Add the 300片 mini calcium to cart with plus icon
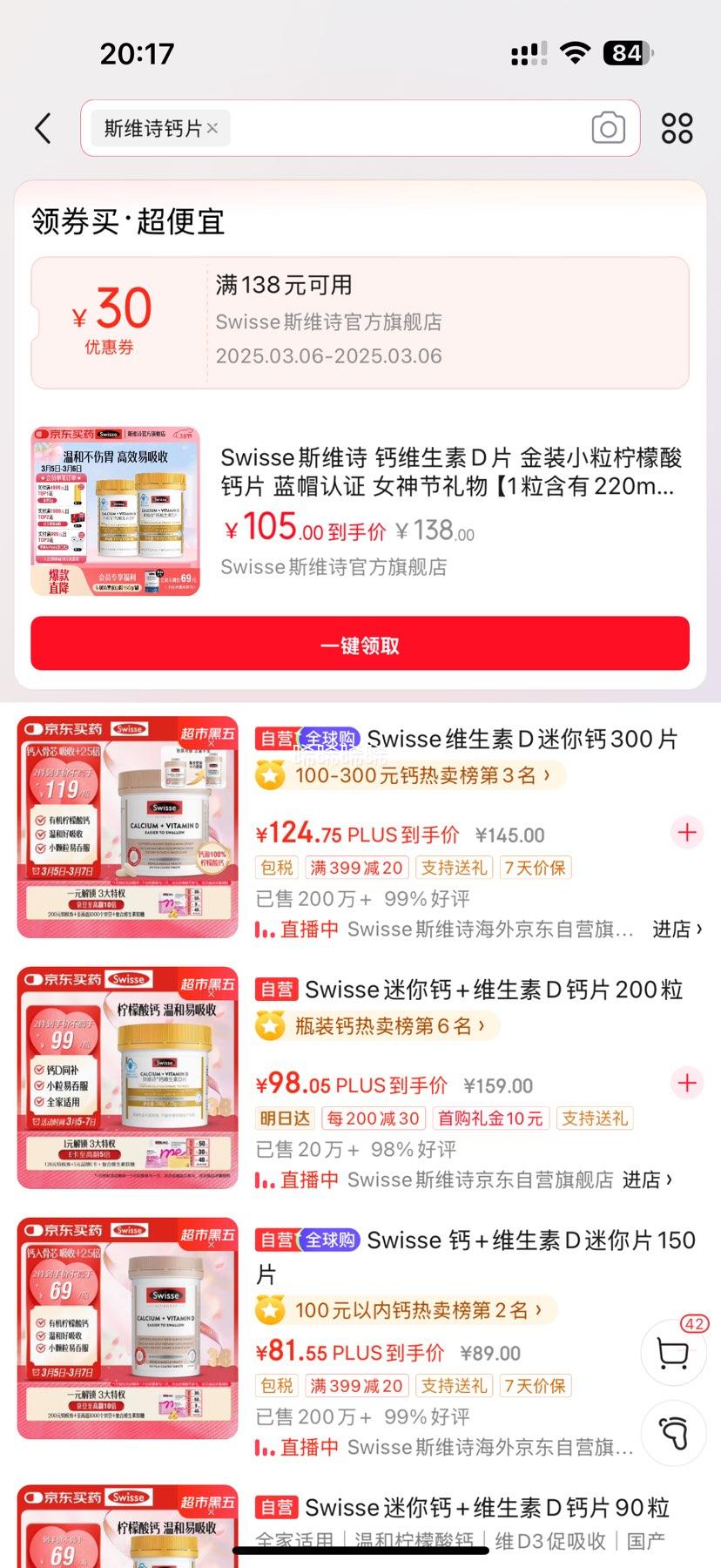The height and width of the screenshot is (1568, 721). click(x=687, y=833)
